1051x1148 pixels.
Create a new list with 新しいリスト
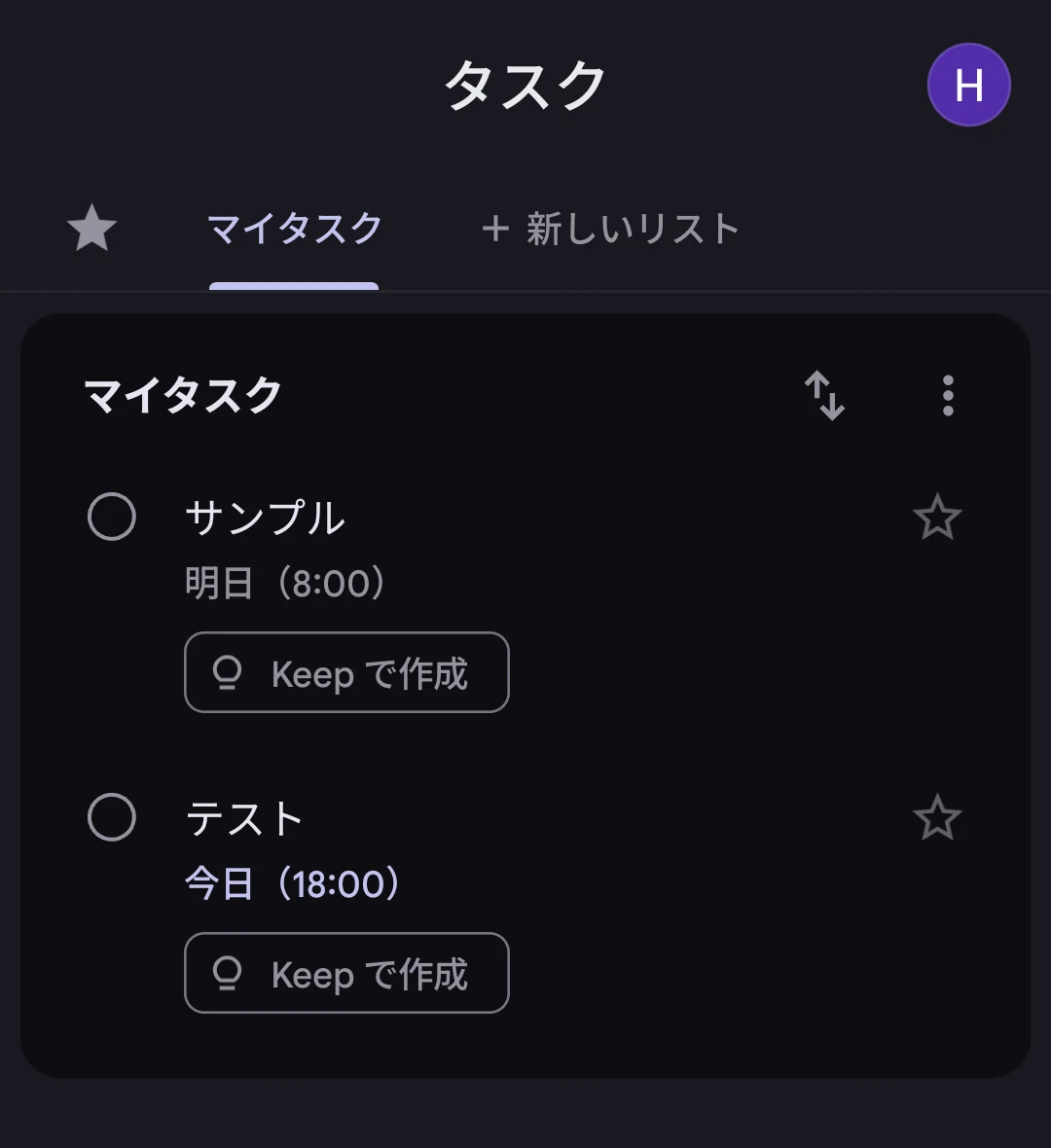pos(609,228)
